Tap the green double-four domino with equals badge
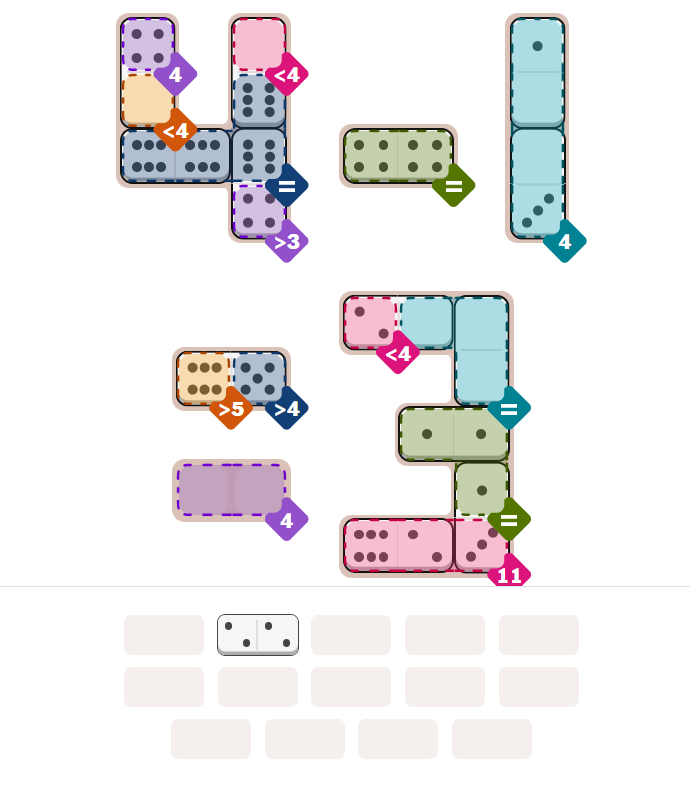This screenshot has width=690, height=798. coord(398,156)
